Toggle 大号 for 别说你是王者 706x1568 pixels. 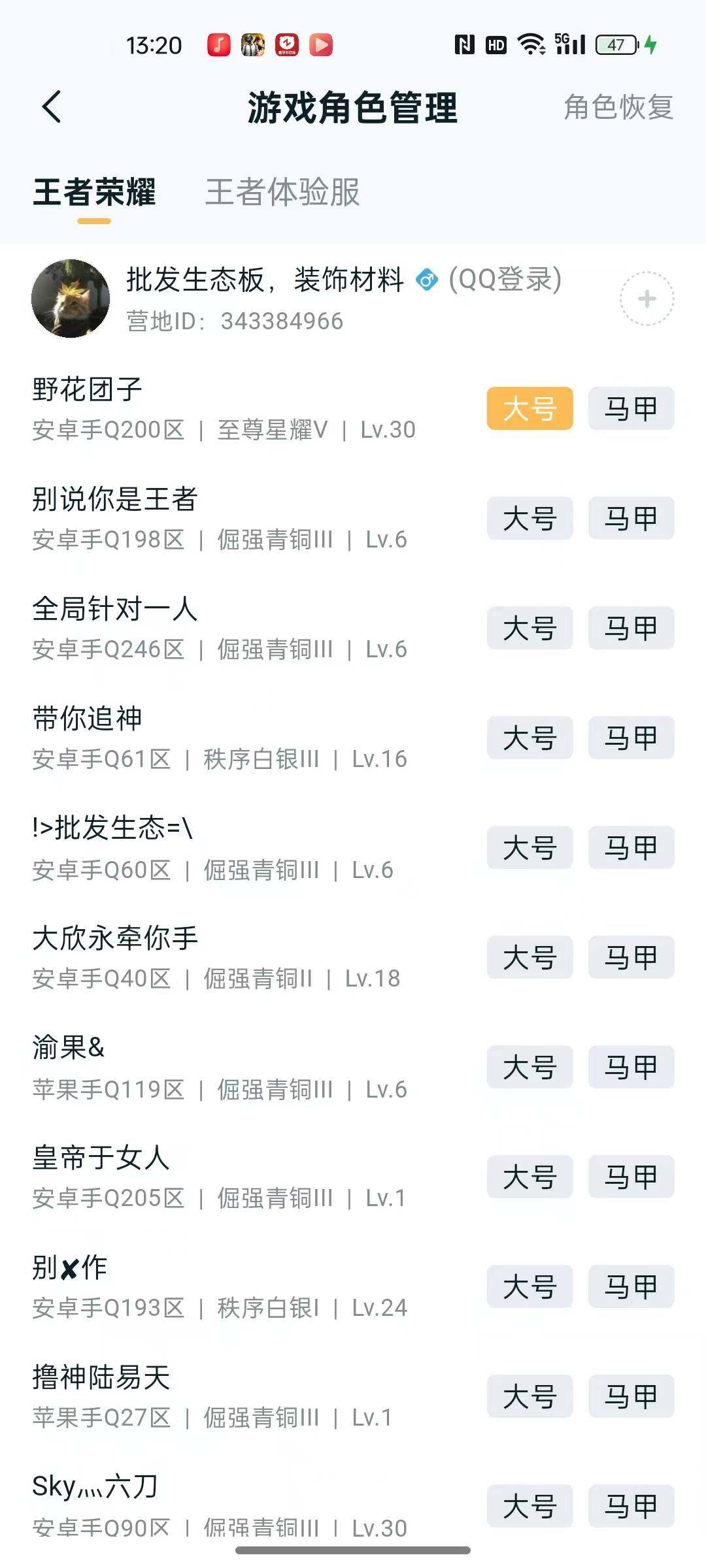point(529,518)
